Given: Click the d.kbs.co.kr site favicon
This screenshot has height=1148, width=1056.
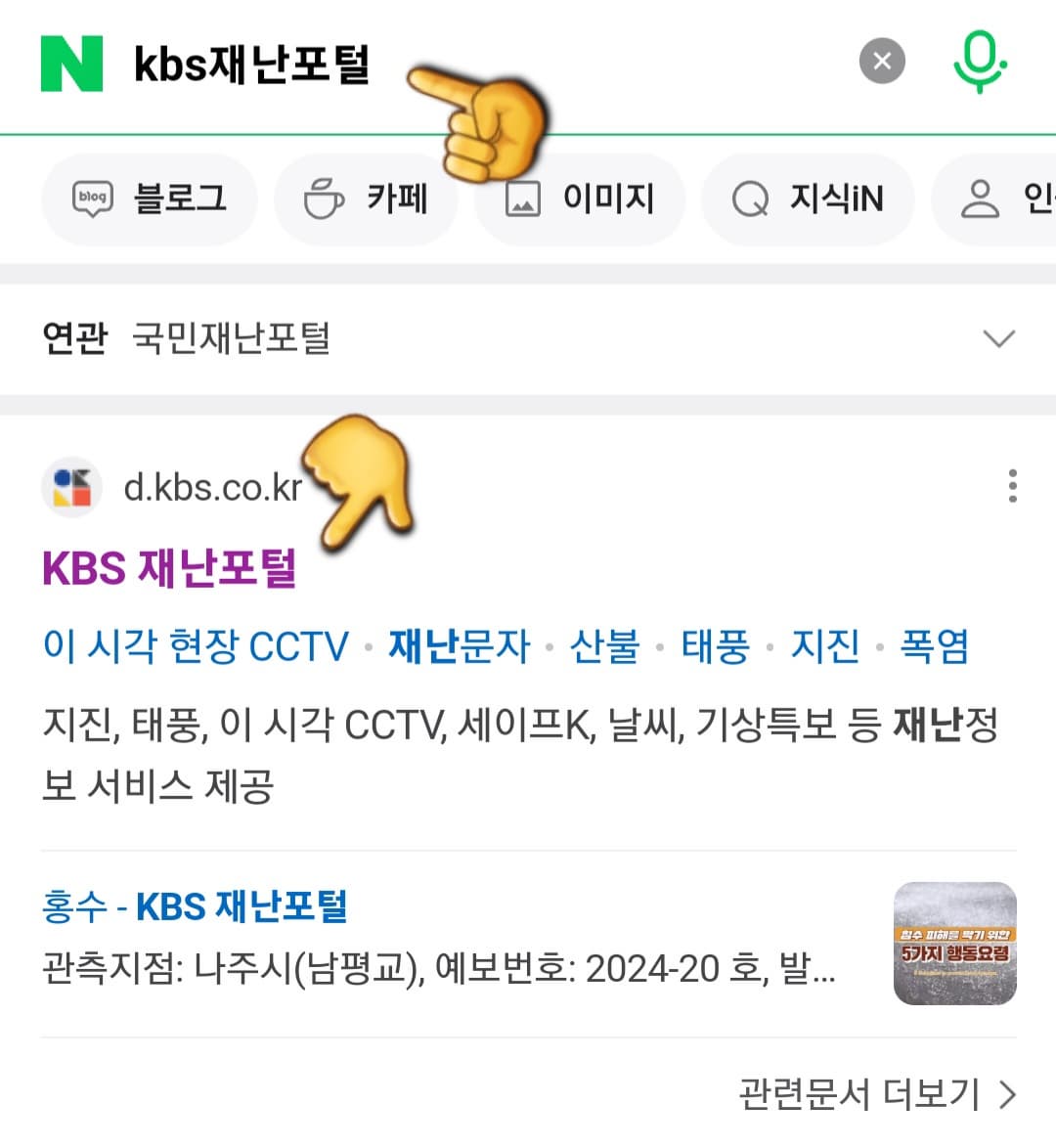Looking at the screenshot, I should point(72,486).
